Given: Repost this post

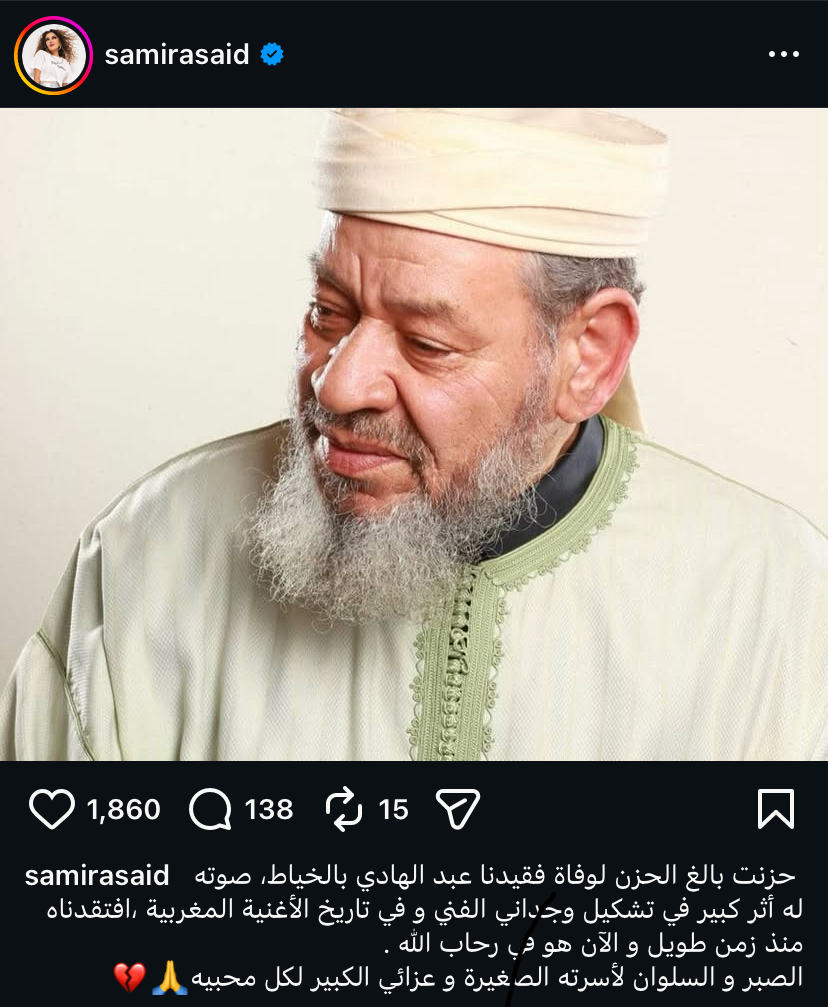Looking at the screenshot, I should (x=344, y=809).
